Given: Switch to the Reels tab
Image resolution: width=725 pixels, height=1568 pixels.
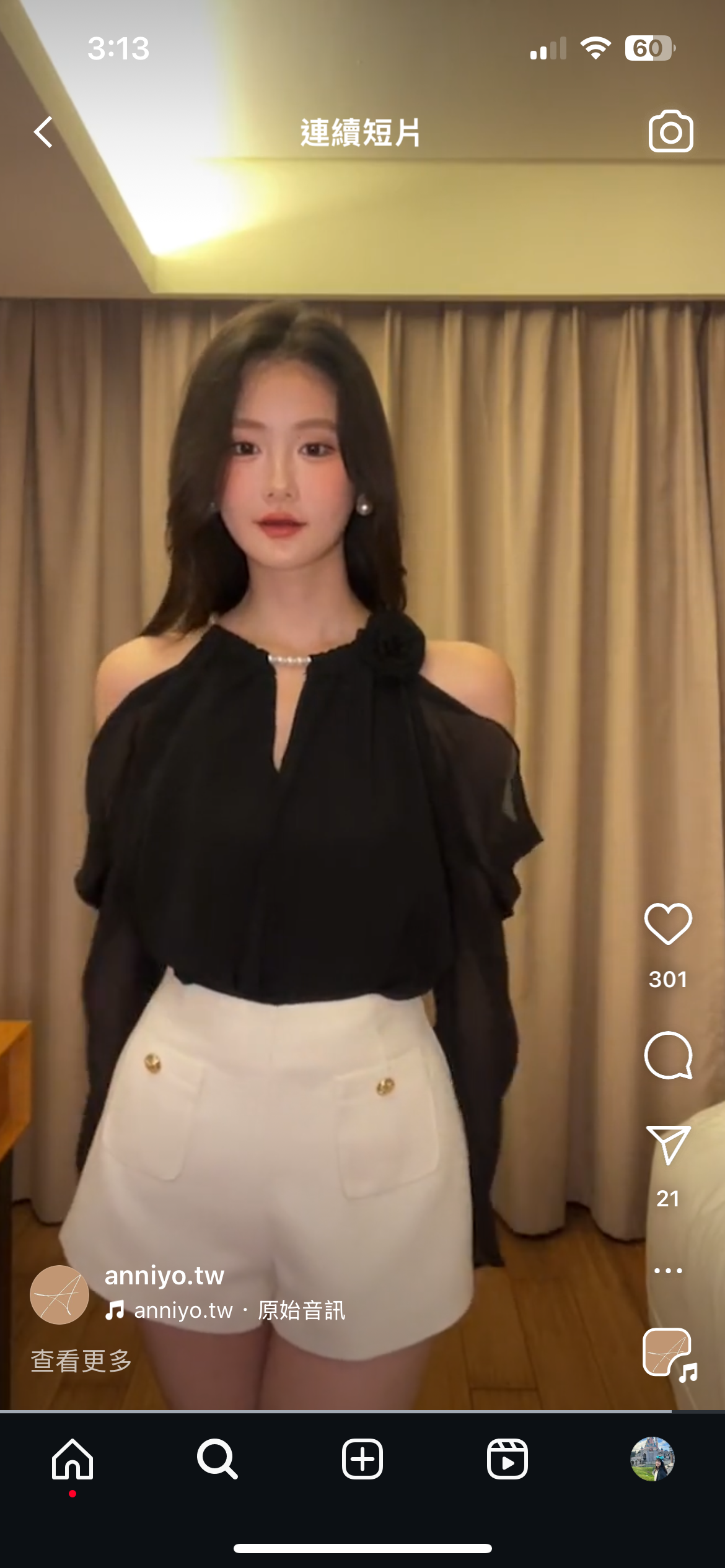Looking at the screenshot, I should coord(507,1459).
